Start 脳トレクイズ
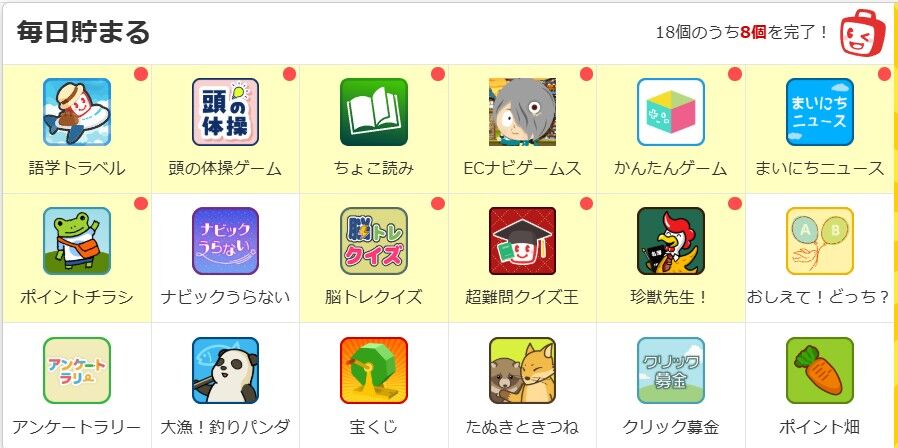 coord(373,258)
